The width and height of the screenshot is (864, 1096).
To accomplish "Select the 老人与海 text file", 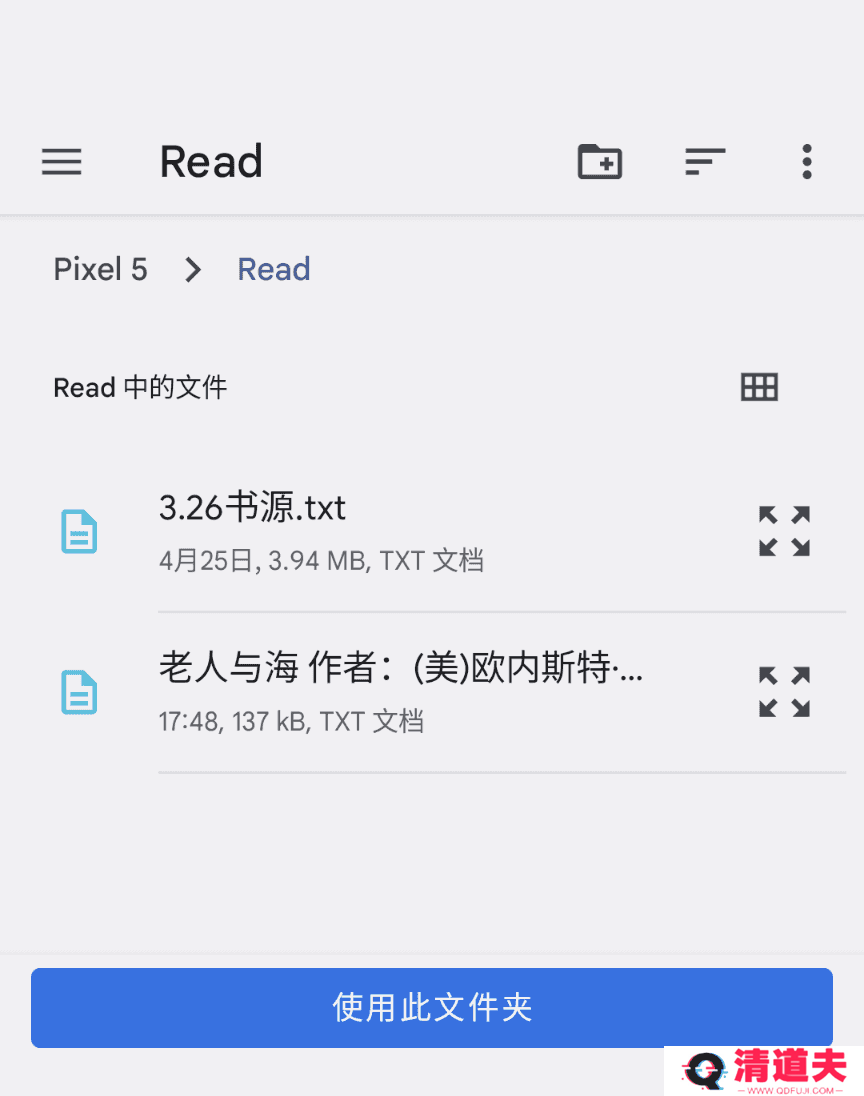I will [x=400, y=691].
